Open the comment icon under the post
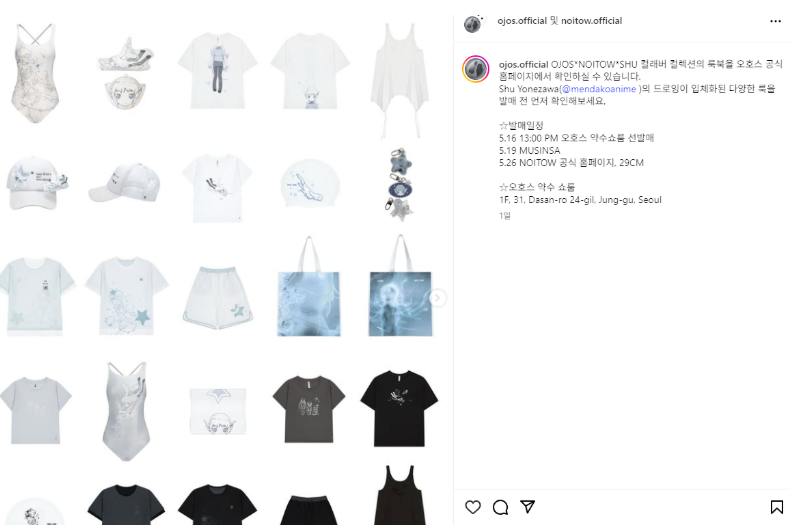 500,507
